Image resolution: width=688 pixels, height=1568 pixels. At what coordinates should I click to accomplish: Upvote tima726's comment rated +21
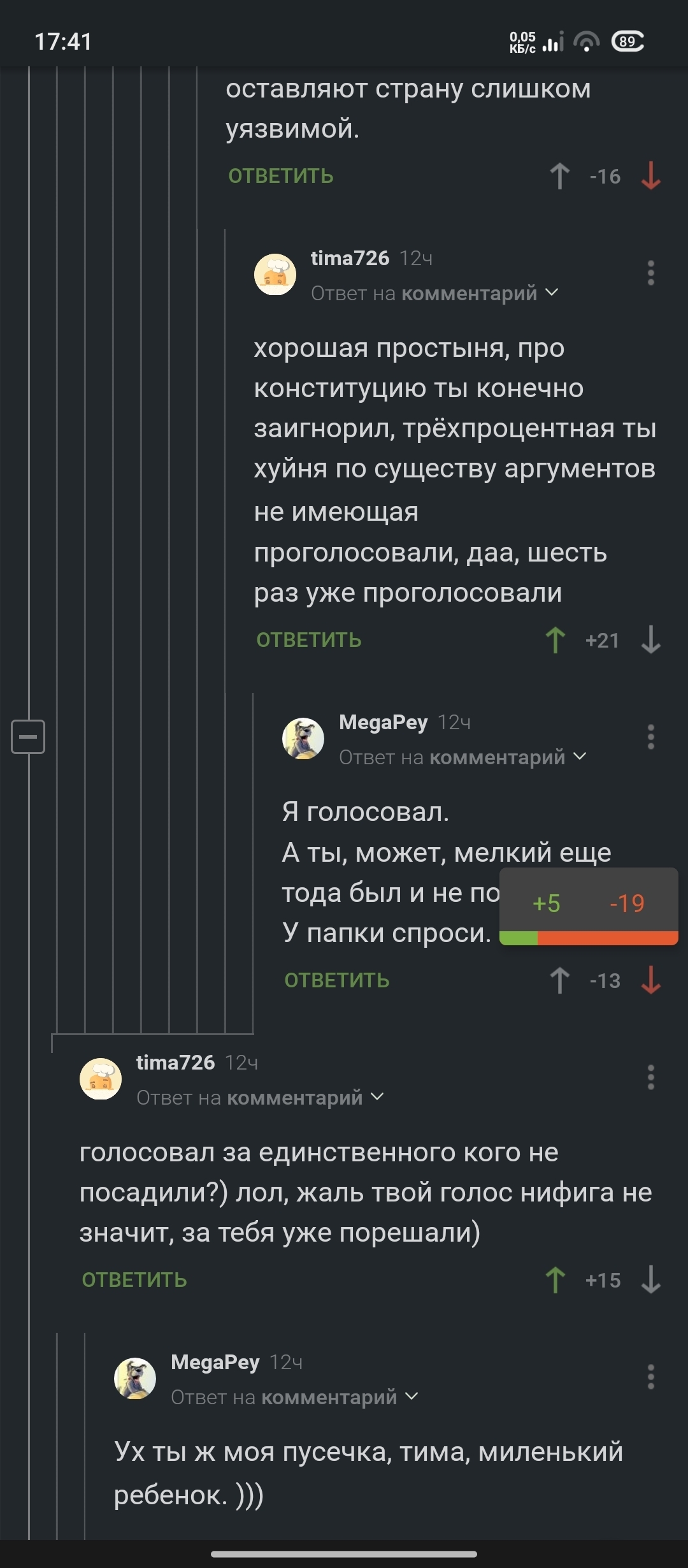coord(555,640)
